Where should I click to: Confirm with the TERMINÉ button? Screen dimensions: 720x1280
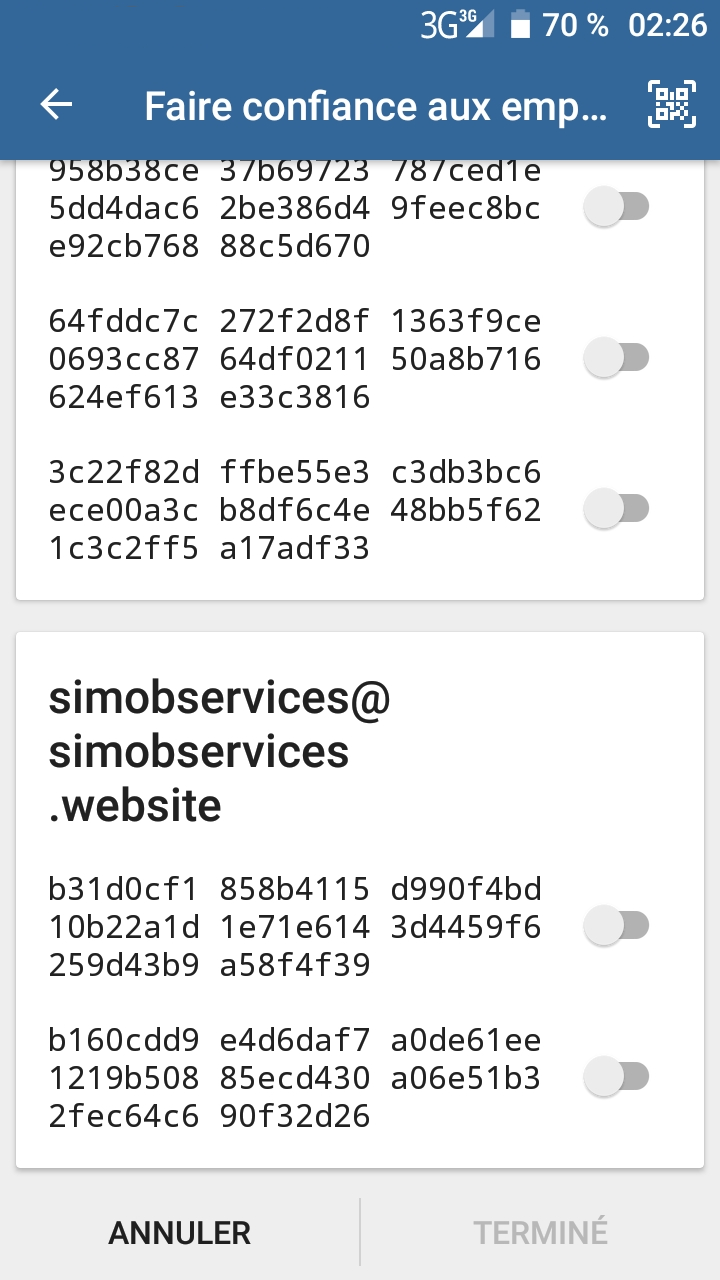[x=540, y=1232]
